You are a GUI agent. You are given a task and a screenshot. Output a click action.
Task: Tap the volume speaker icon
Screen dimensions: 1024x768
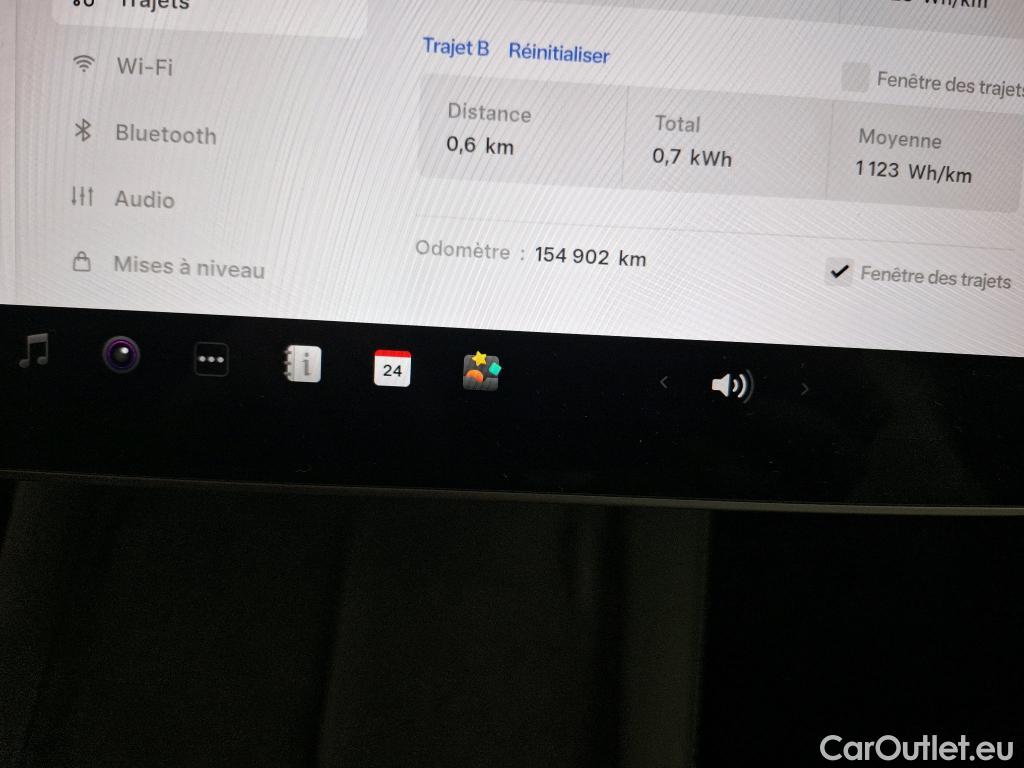click(x=732, y=386)
